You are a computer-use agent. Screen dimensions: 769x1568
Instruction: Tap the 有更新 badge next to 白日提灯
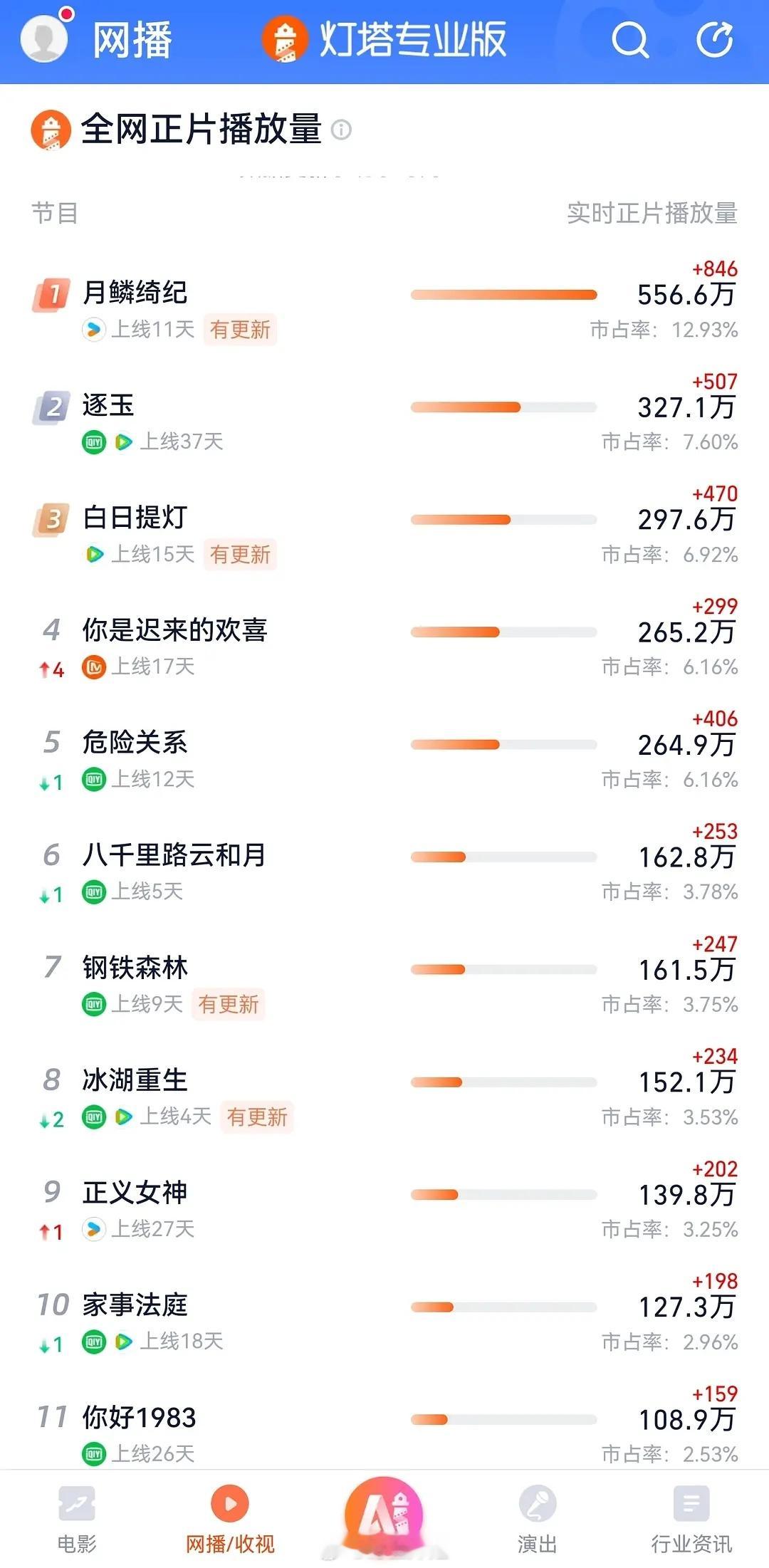[240, 555]
